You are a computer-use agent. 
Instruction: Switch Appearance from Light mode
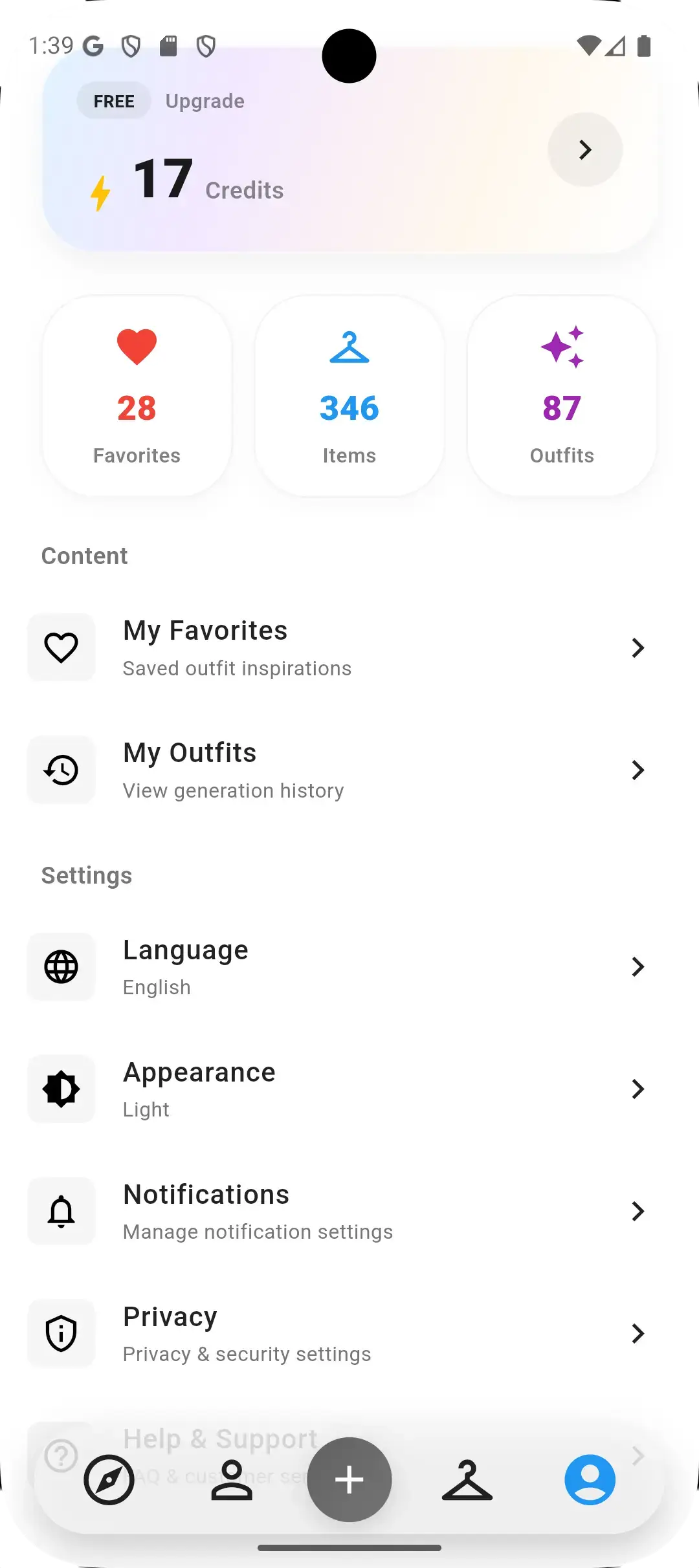point(349,1089)
